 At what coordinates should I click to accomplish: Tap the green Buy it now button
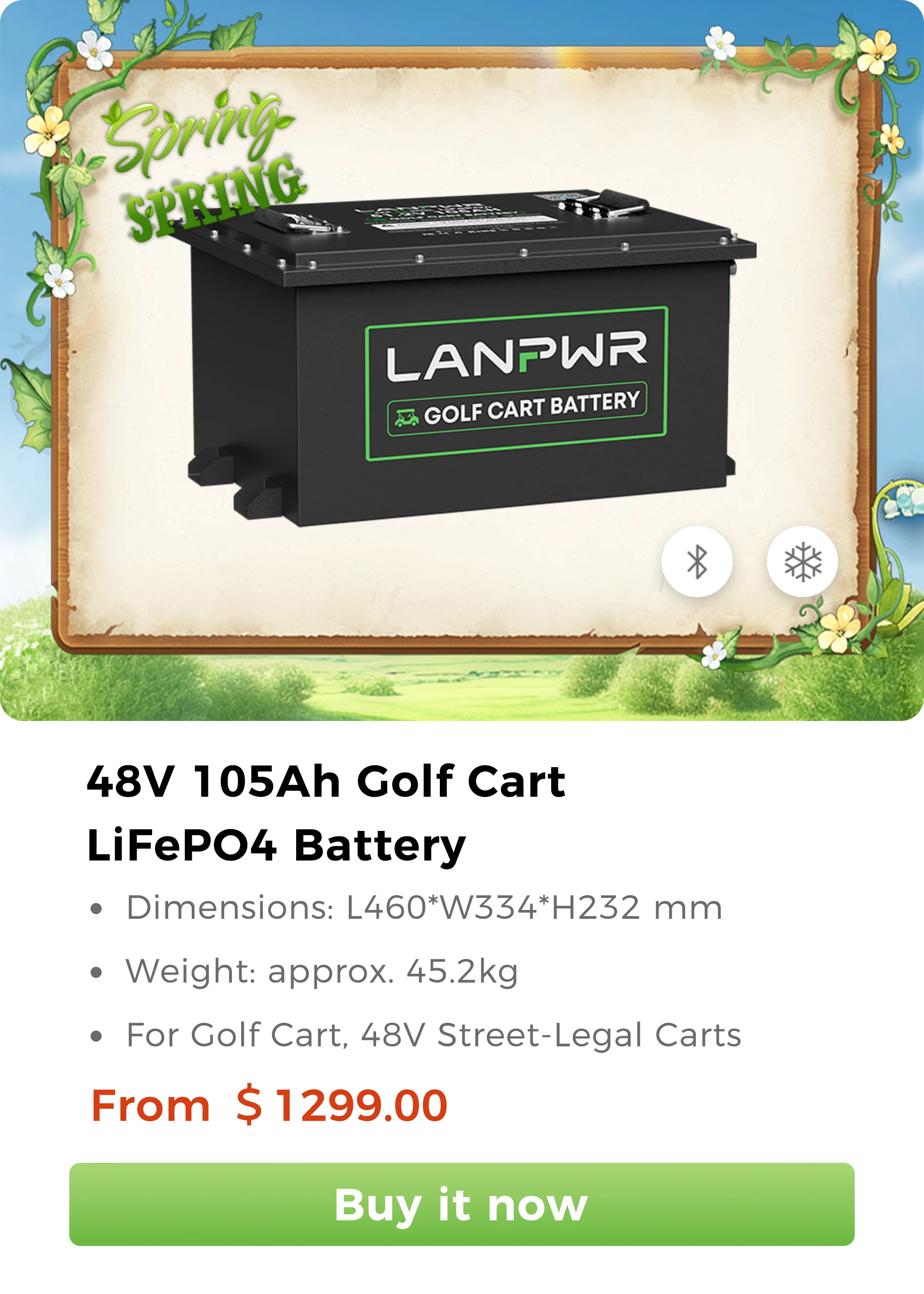coord(462,1204)
